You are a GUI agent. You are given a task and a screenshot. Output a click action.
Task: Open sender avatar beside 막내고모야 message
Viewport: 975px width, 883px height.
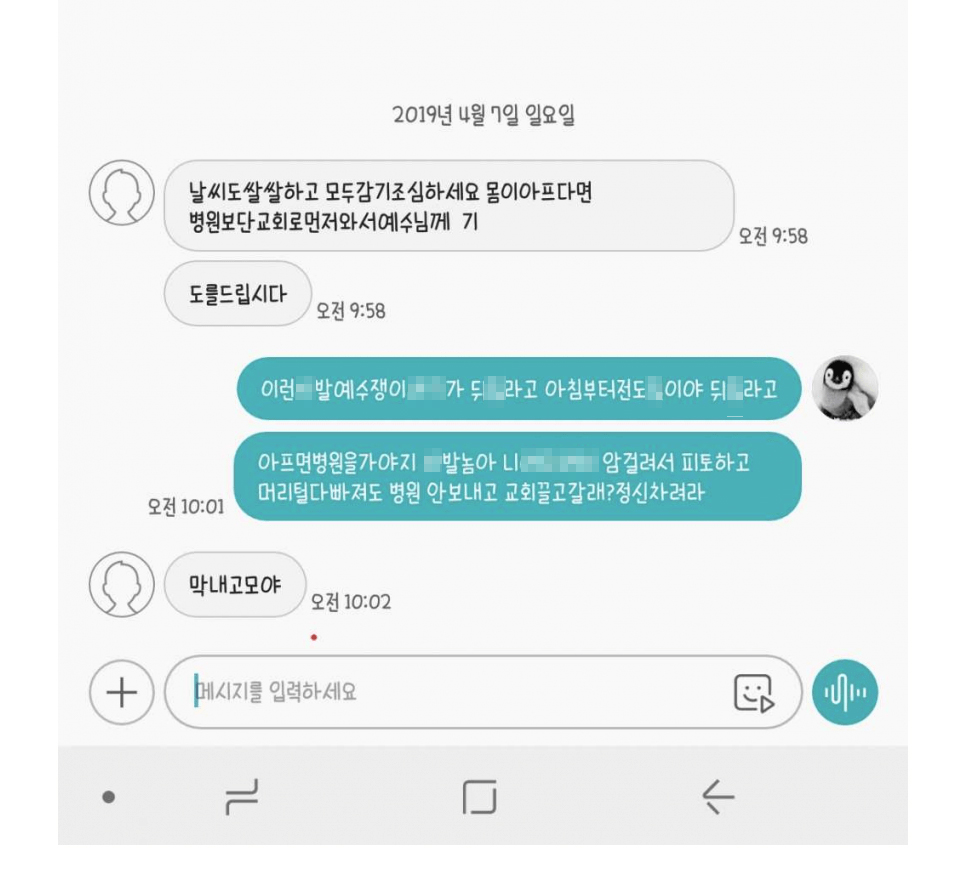(122, 584)
